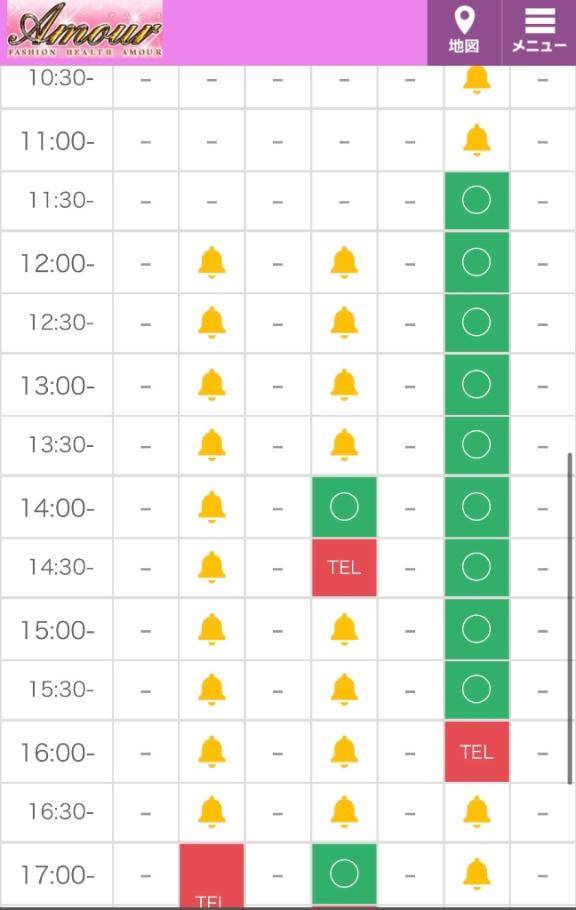Reserve the available 11:30 slot
The image size is (576, 910).
[x=477, y=201]
